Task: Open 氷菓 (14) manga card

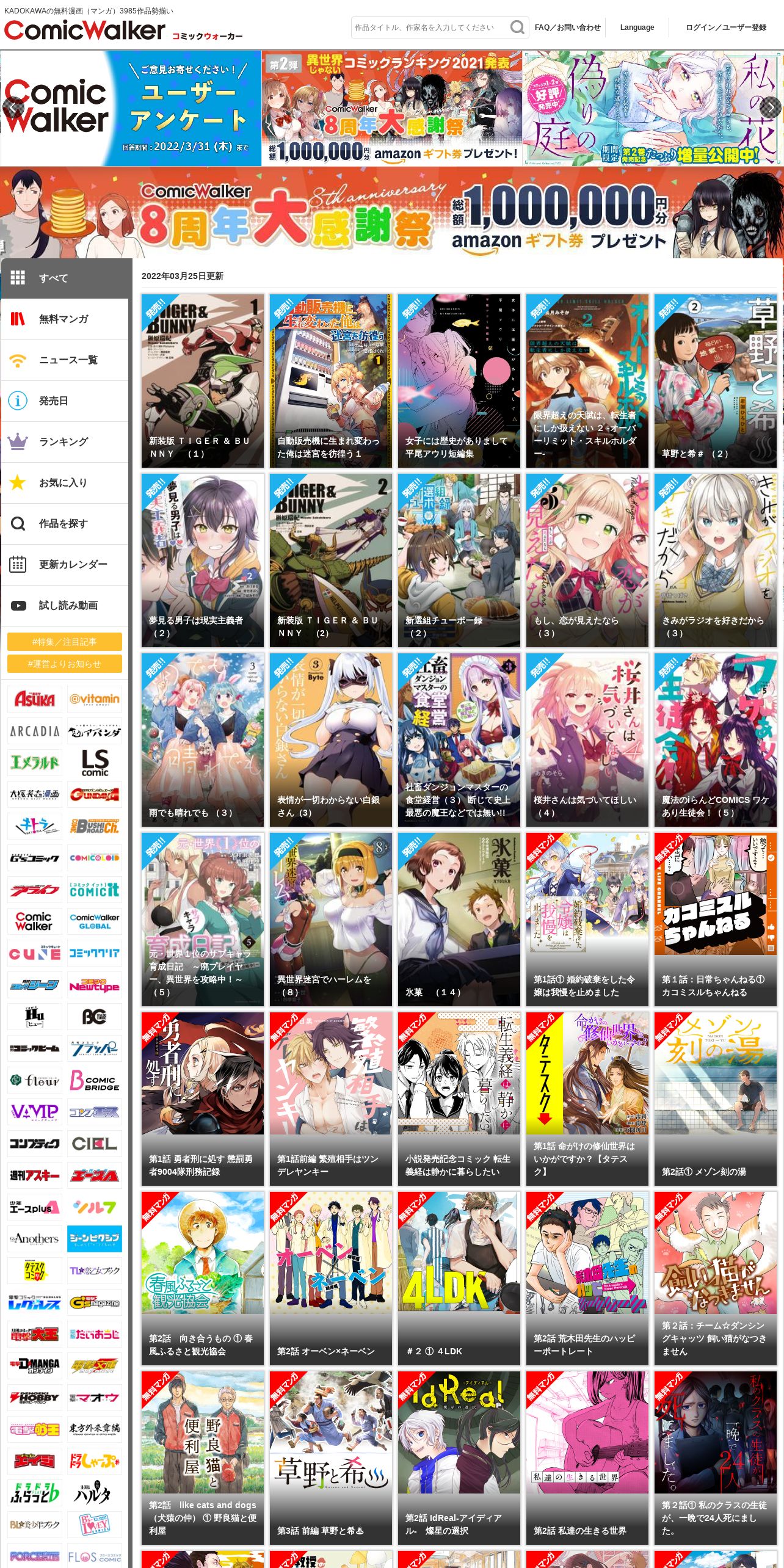Action: [x=459, y=920]
